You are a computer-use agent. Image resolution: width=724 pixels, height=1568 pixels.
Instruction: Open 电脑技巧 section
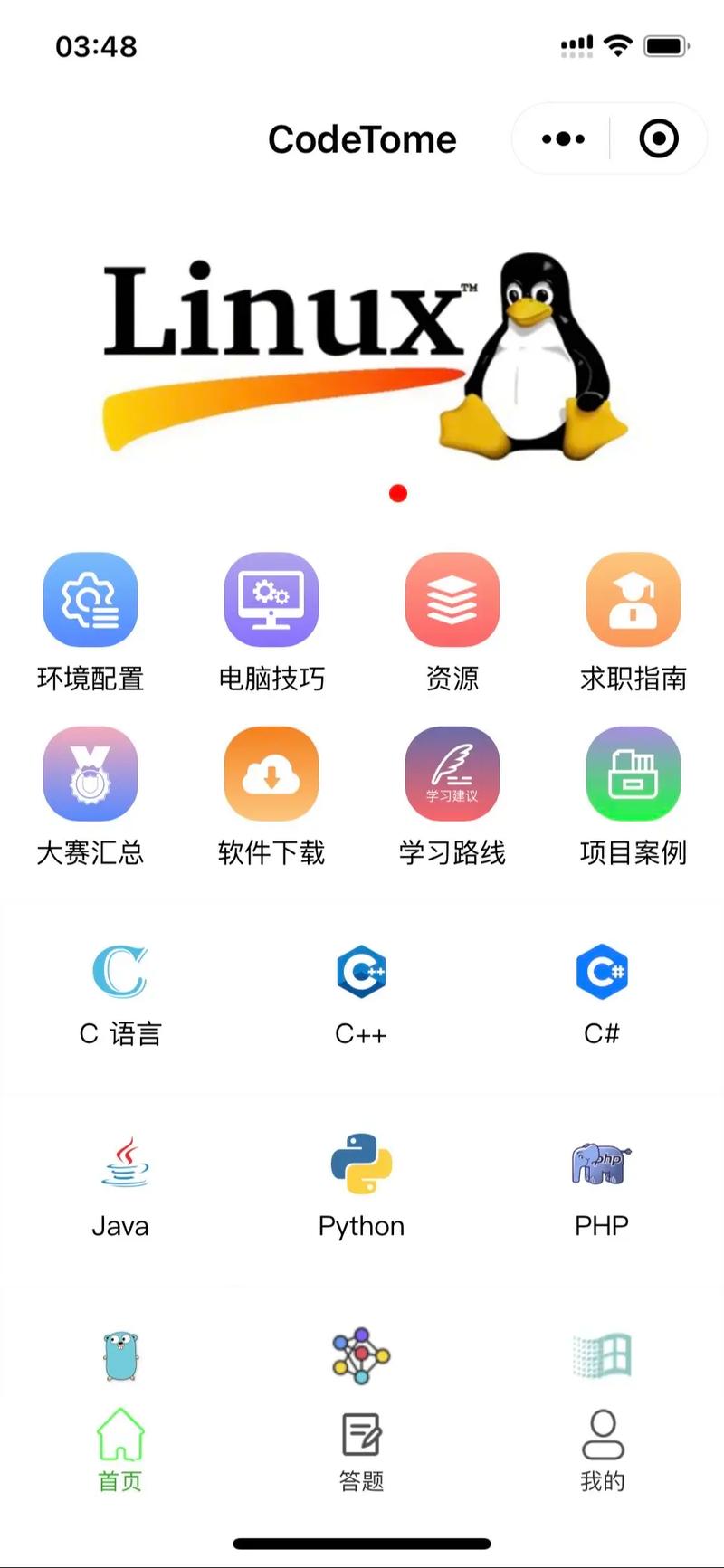(x=271, y=622)
